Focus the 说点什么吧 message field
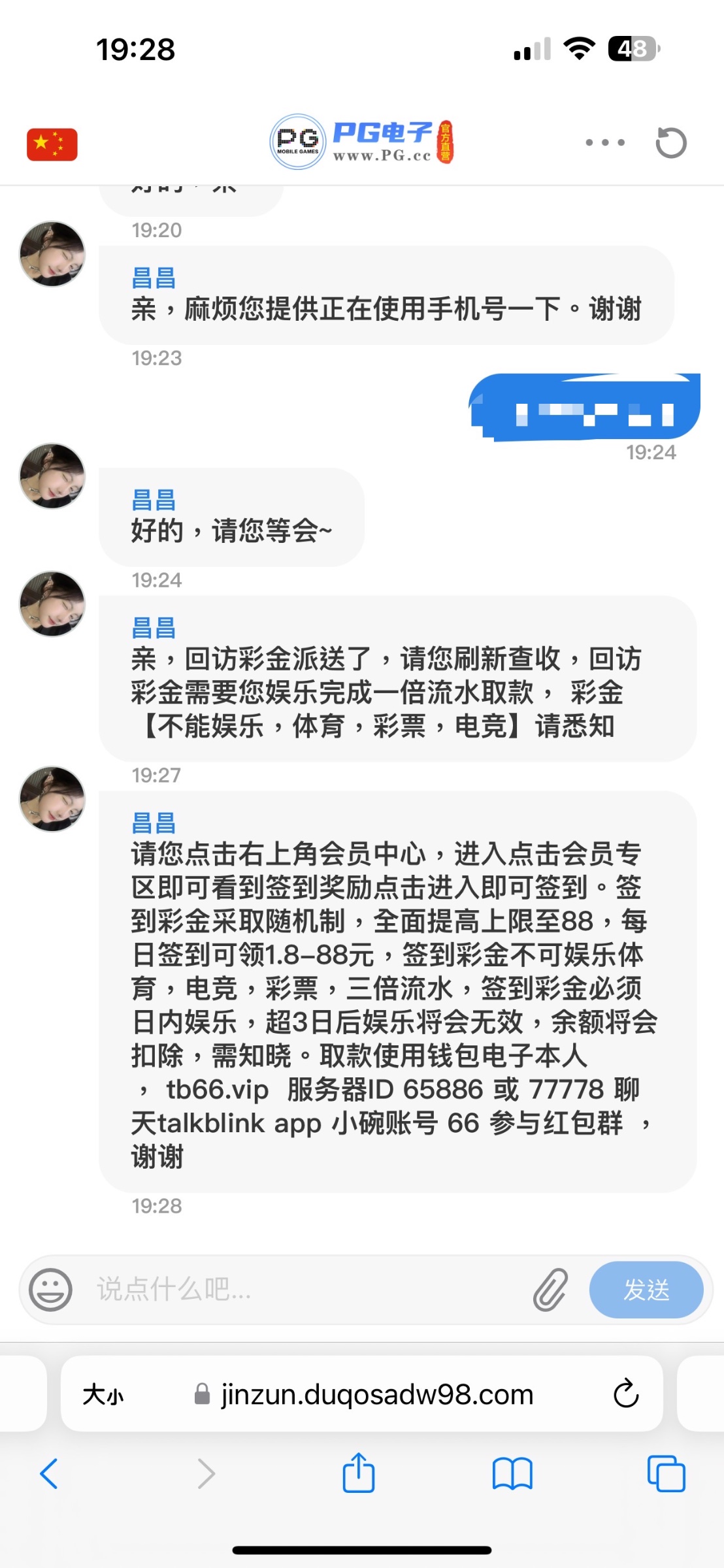Viewport: 724px width, 1568px height. 307,1290
